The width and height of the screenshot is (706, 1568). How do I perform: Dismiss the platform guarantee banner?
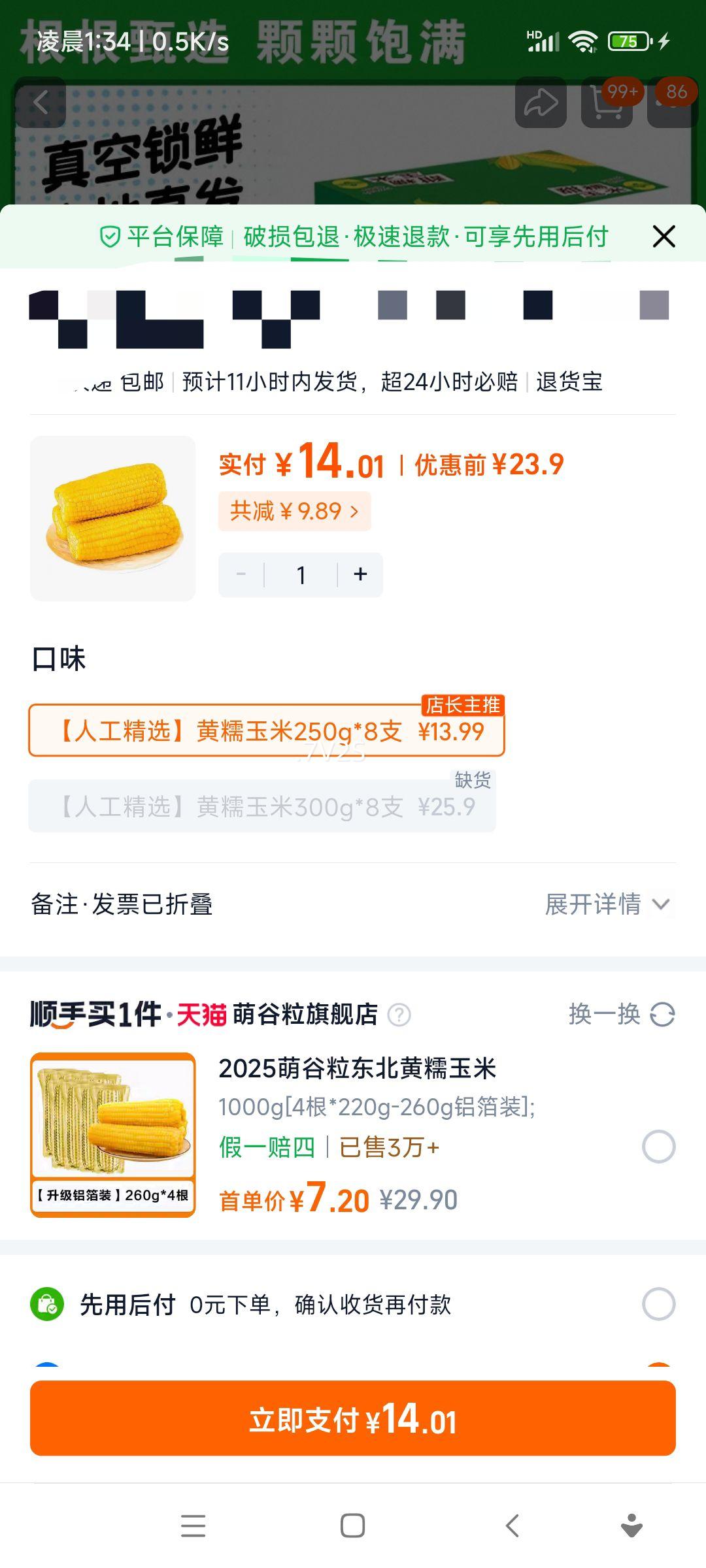[x=664, y=237]
